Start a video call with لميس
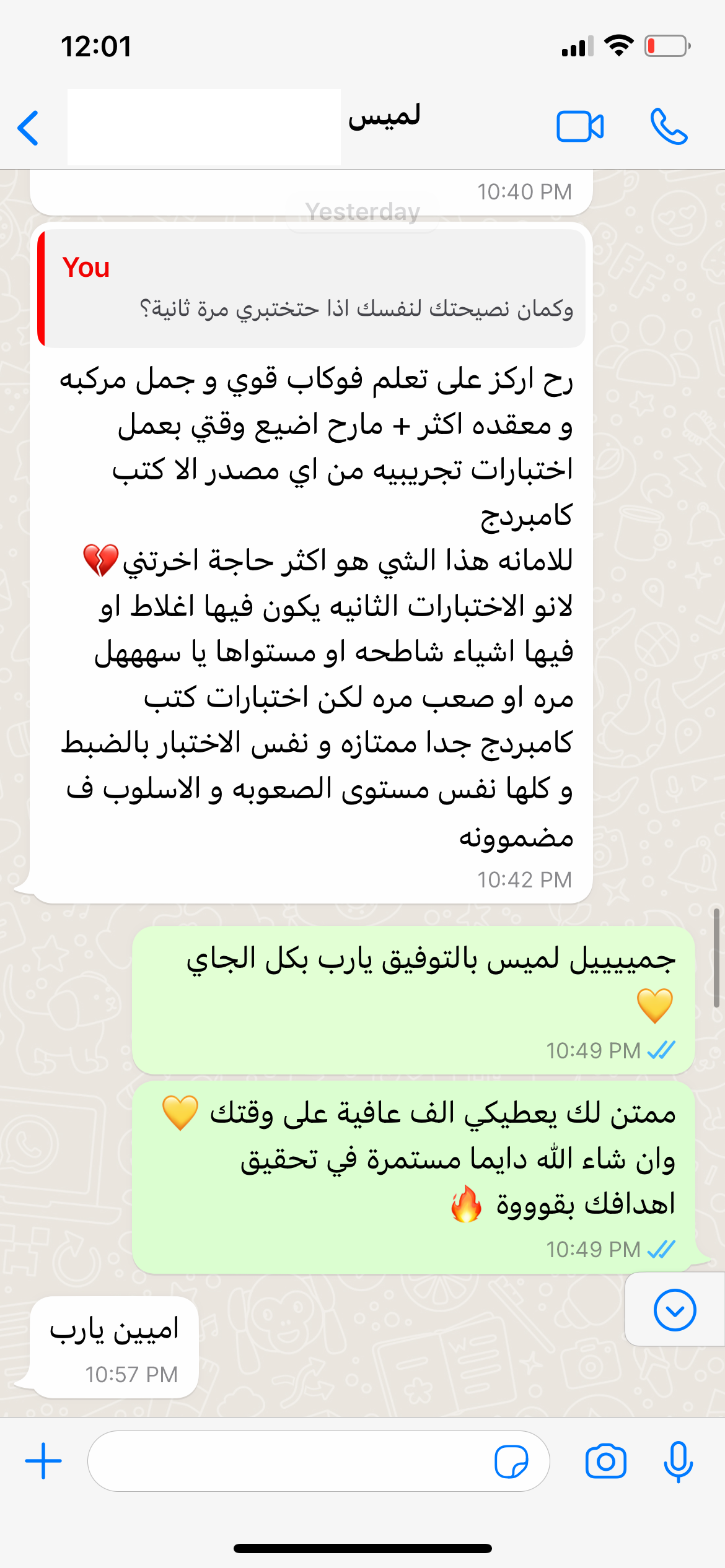The height and width of the screenshot is (1568, 725). tap(580, 127)
